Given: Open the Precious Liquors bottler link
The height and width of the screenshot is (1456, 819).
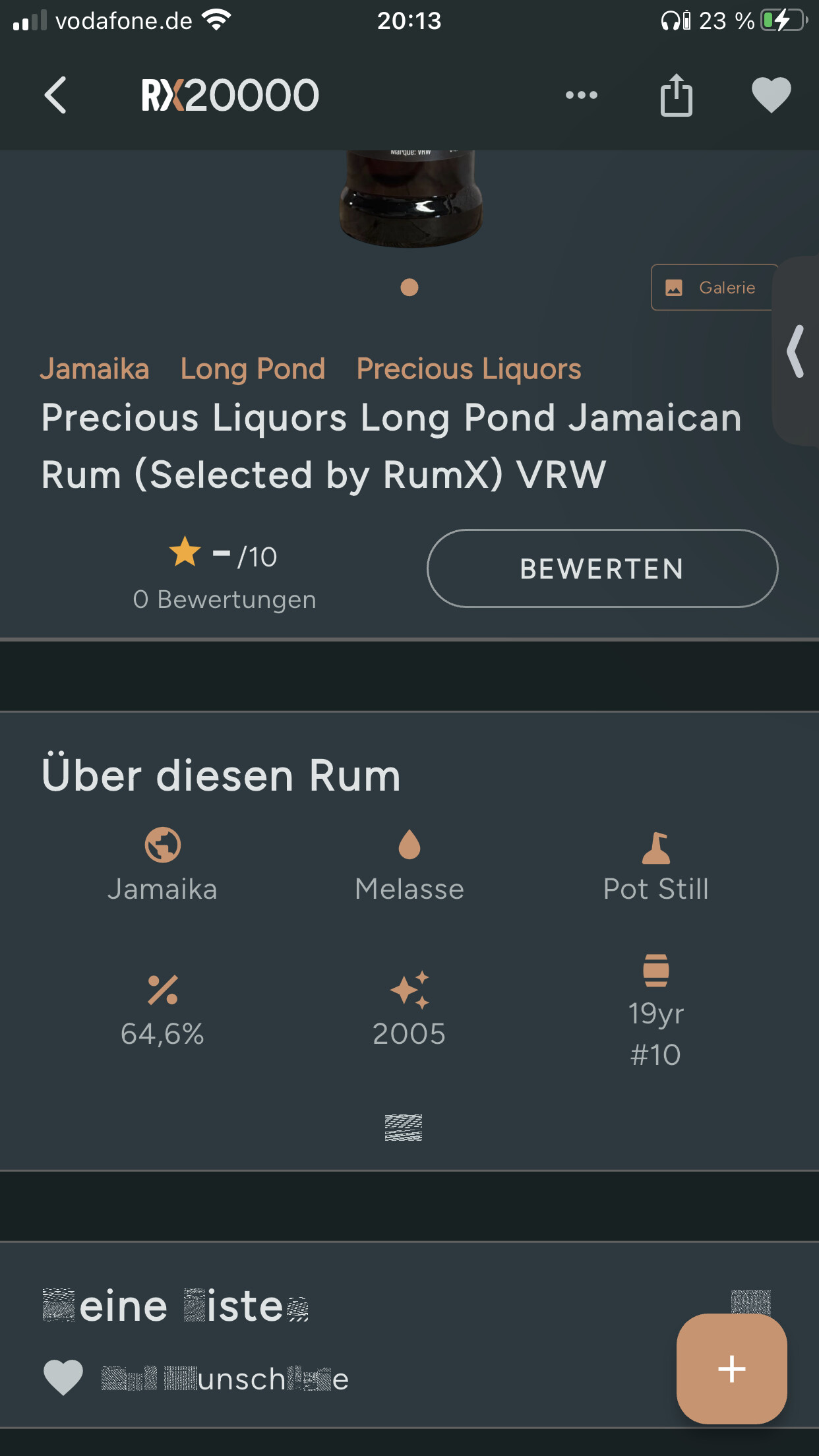Looking at the screenshot, I should (469, 369).
